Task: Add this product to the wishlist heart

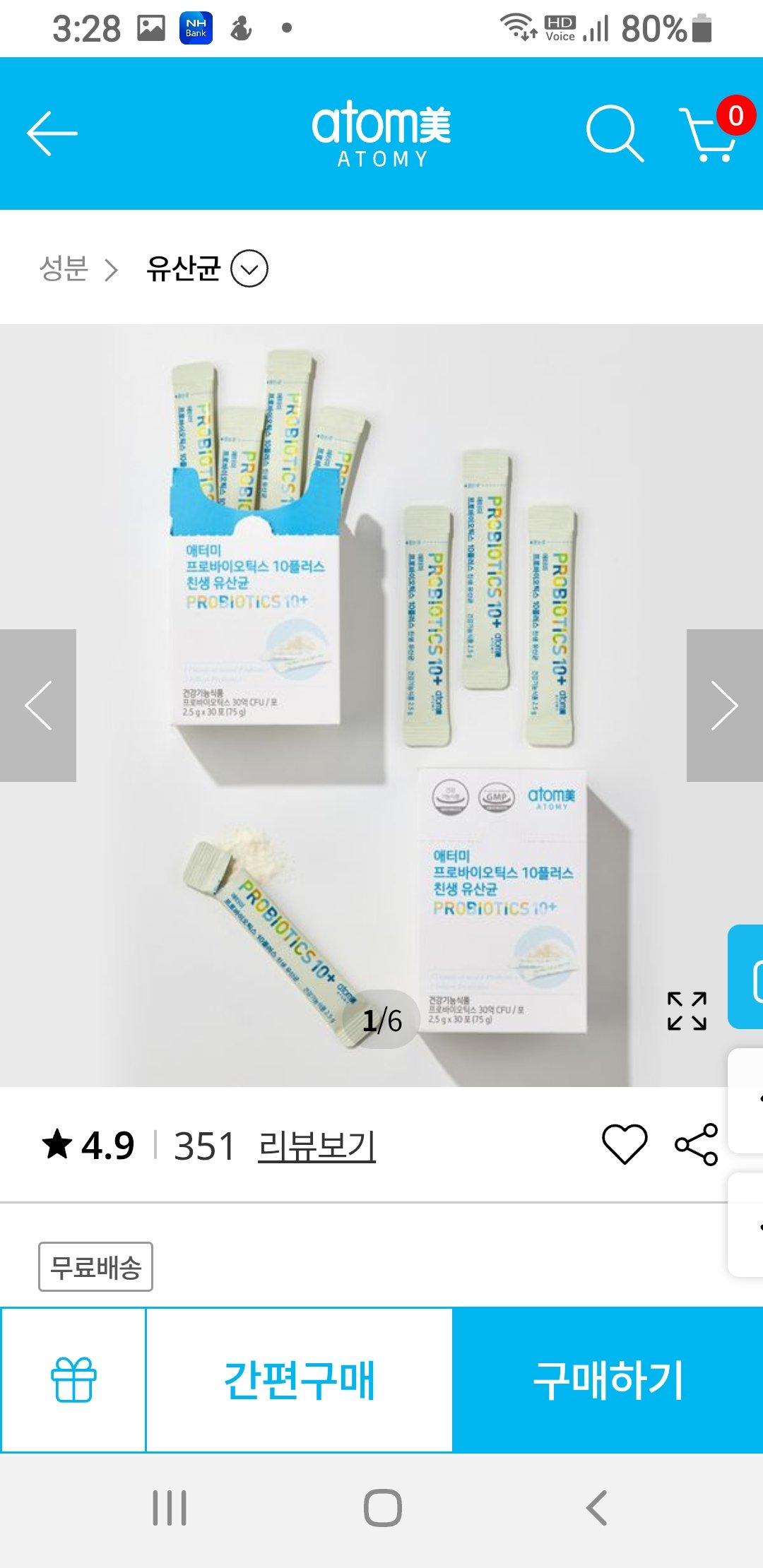Action: click(x=625, y=1144)
